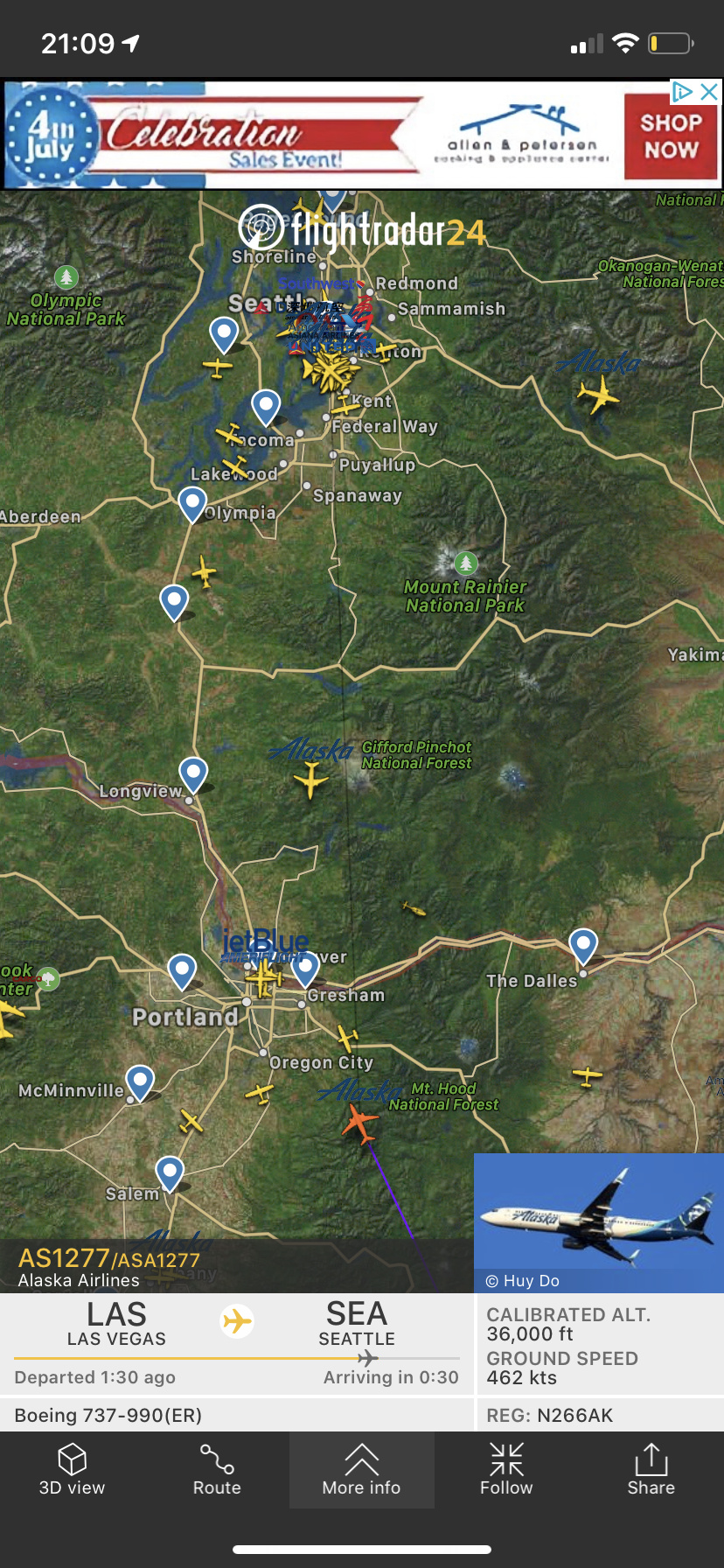This screenshot has width=724, height=1568.
Task: Open the ad info icon
Action: (x=682, y=92)
